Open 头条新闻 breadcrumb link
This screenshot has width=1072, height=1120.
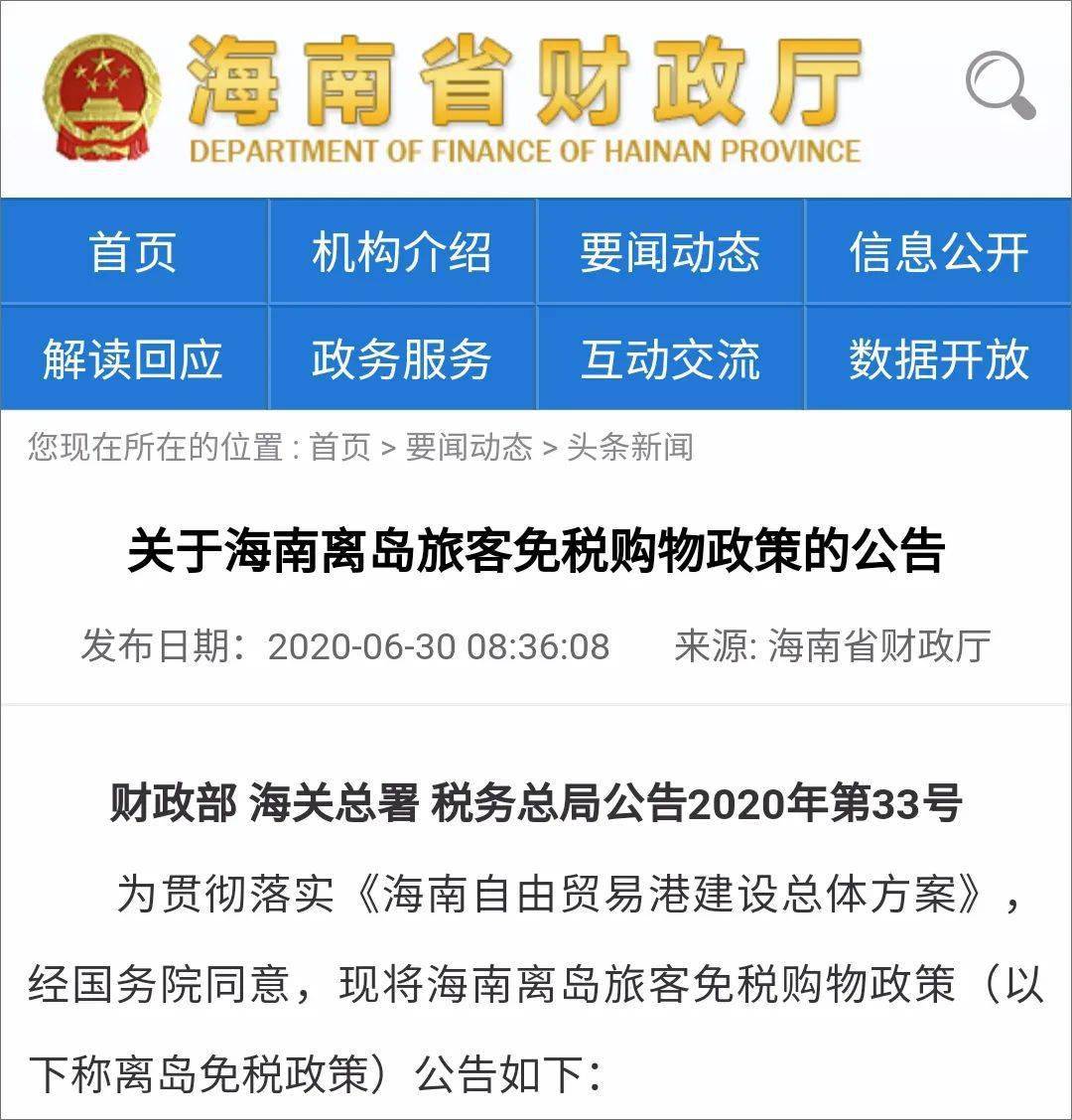click(629, 447)
